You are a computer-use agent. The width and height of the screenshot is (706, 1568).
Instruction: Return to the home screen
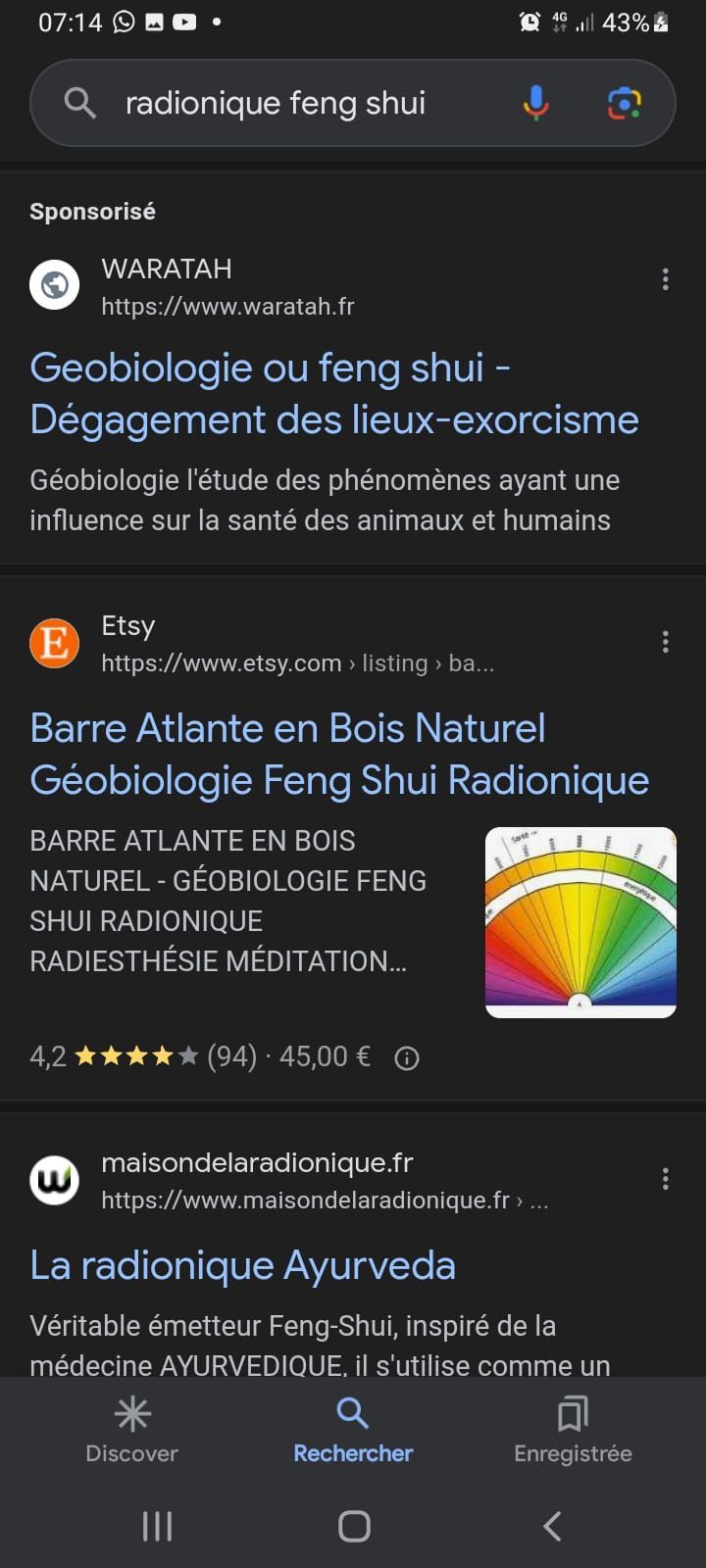click(x=354, y=1526)
